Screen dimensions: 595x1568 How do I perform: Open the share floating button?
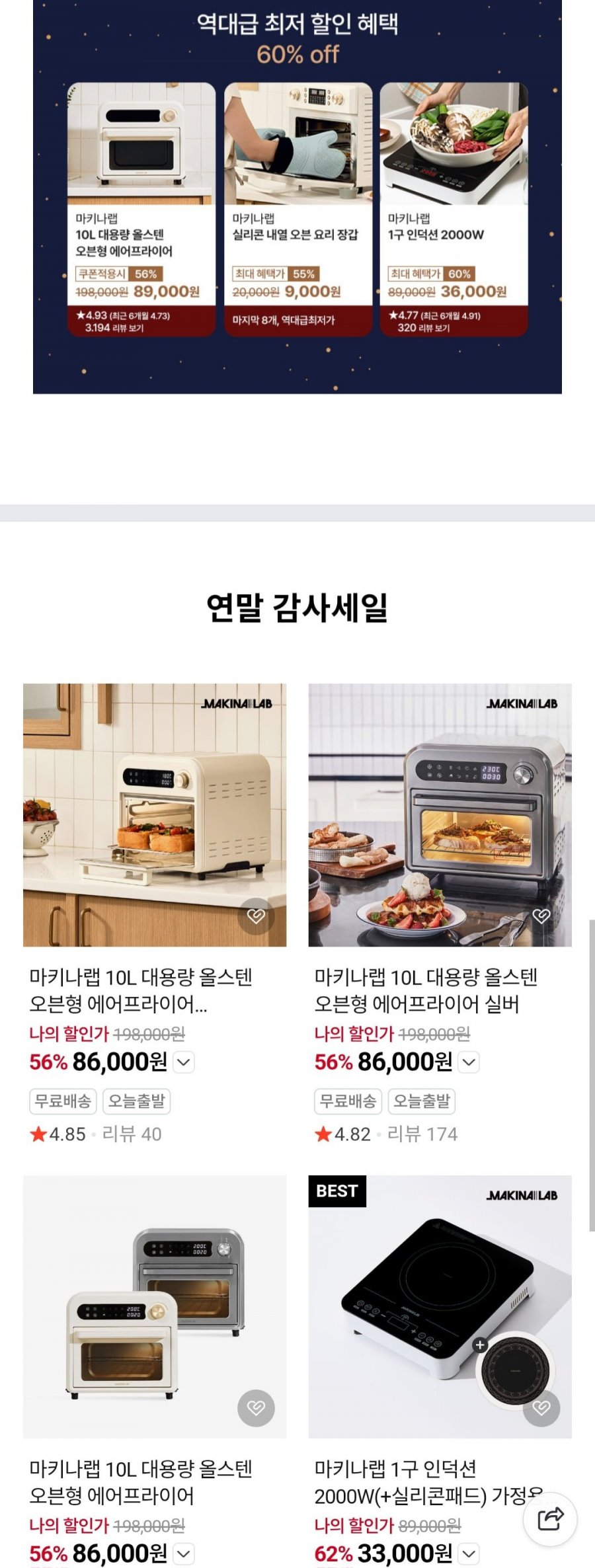click(550, 1519)
